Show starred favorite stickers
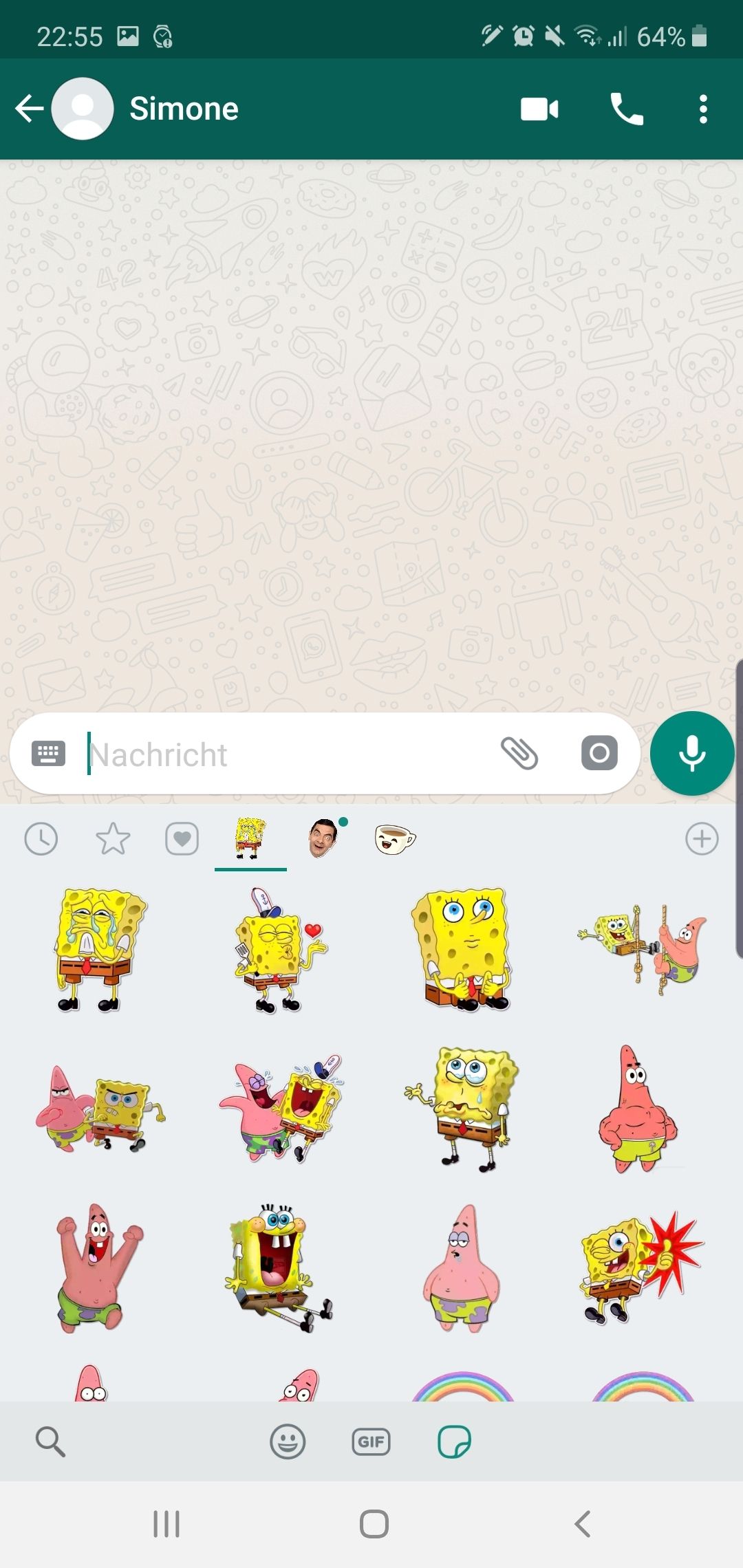The width and height of the screenshot is (743, 1568). [111, 838]
